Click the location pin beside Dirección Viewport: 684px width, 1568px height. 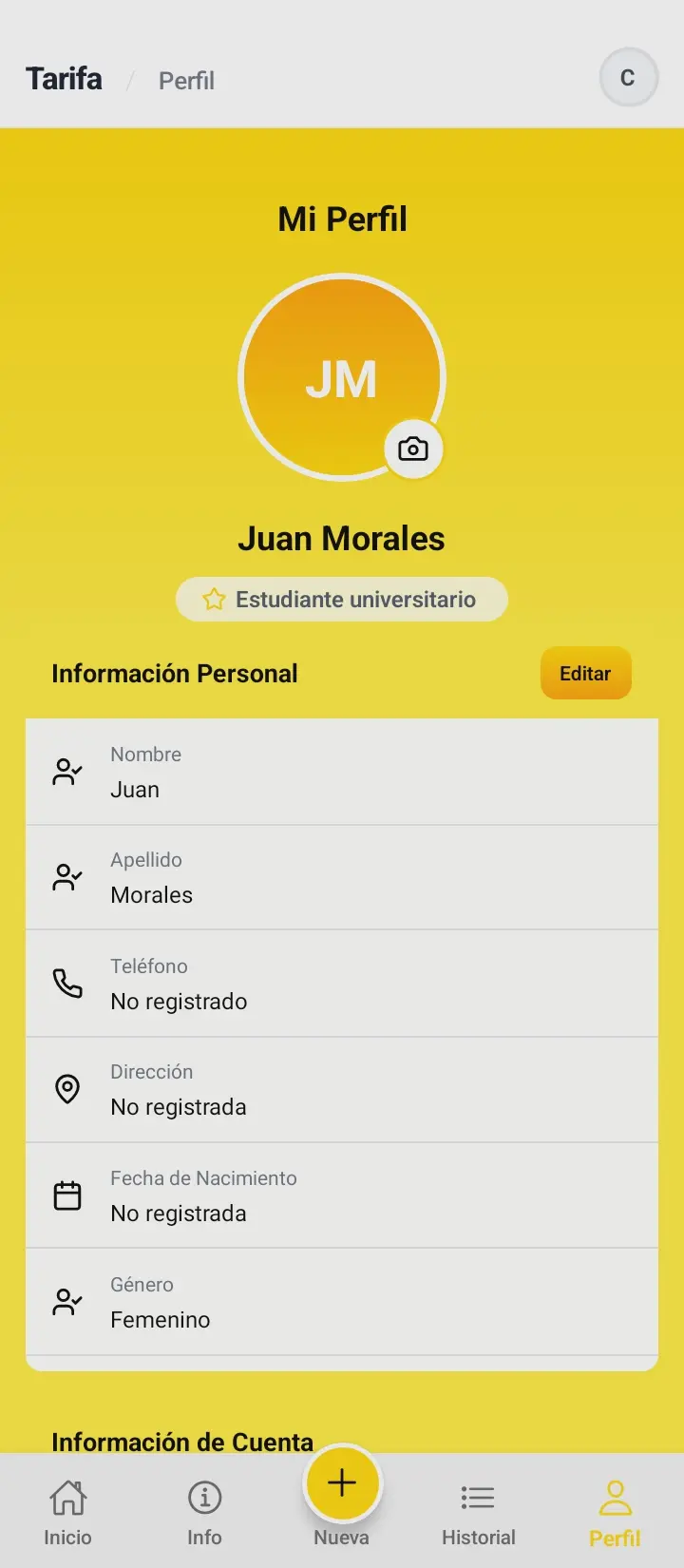(66, 1089)
